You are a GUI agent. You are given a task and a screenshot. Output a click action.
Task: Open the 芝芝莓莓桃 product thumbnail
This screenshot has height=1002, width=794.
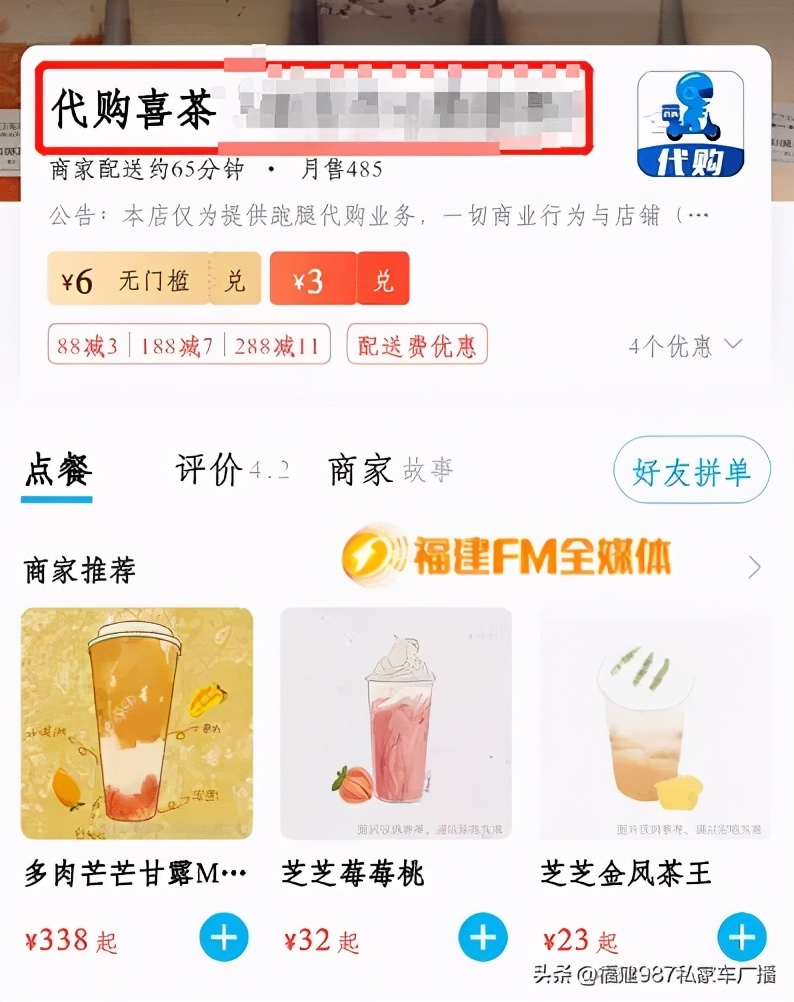[394, 721]
